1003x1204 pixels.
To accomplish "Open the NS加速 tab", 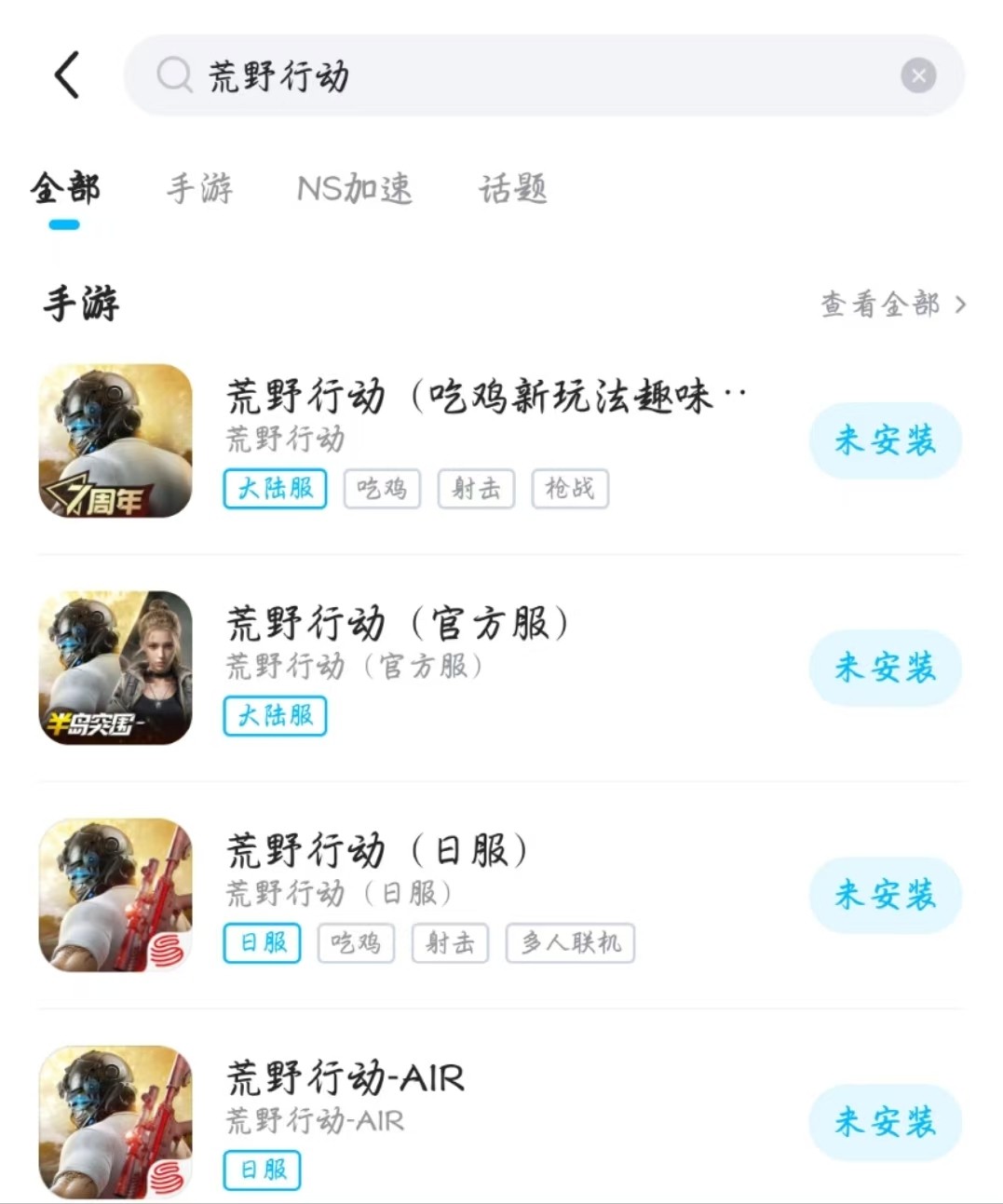I will [354, 189].
